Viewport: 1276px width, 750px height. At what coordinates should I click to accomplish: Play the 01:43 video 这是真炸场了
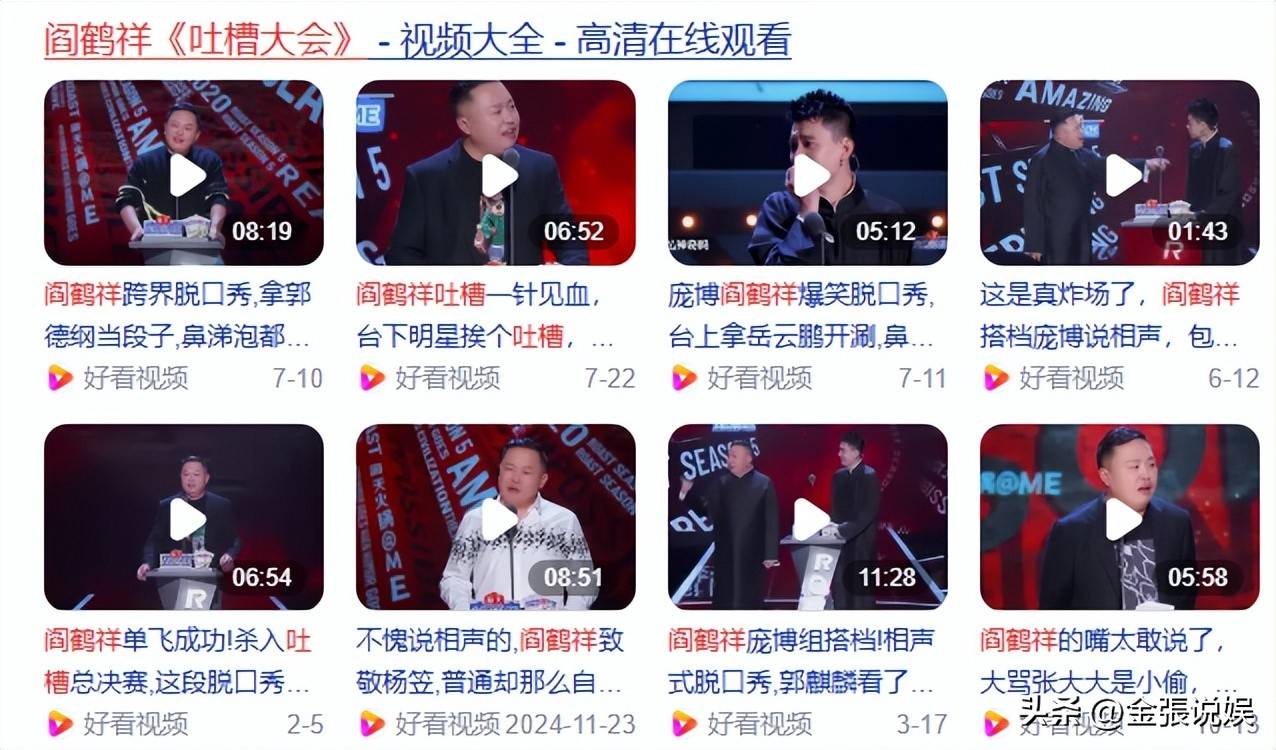1123,175
